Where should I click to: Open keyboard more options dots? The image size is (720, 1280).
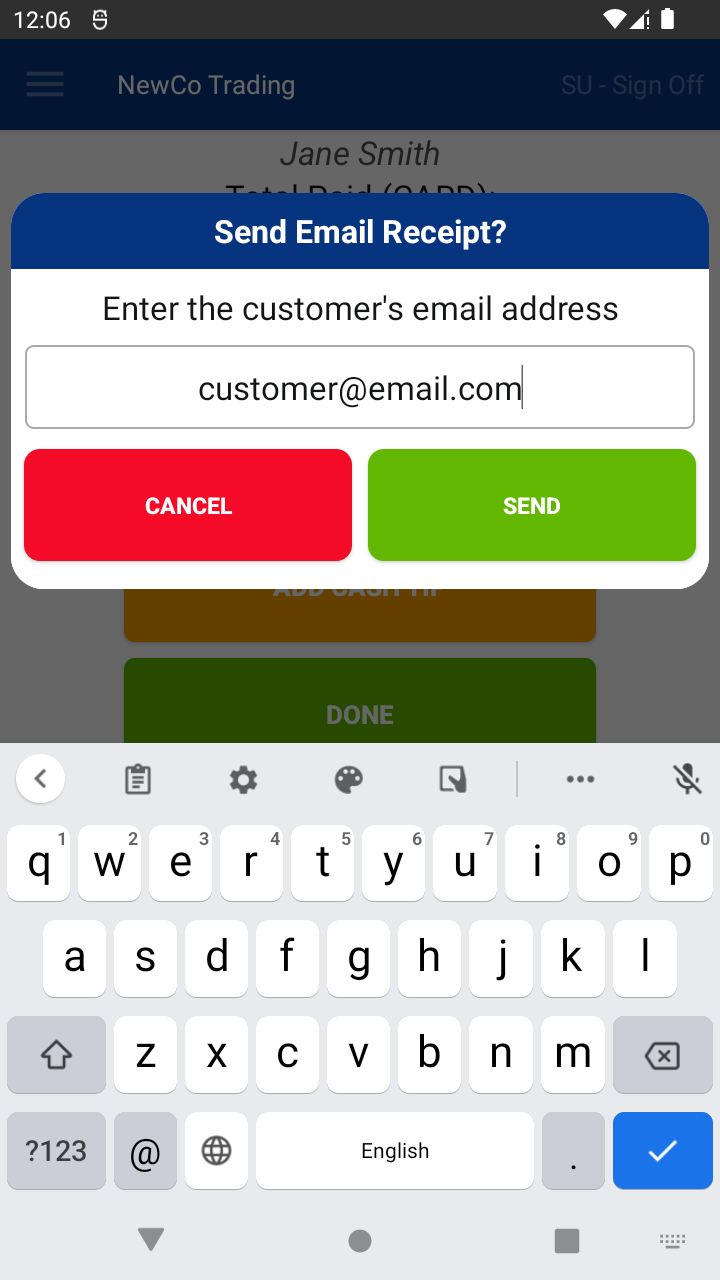pyautogui.click(x=580, y=779)
